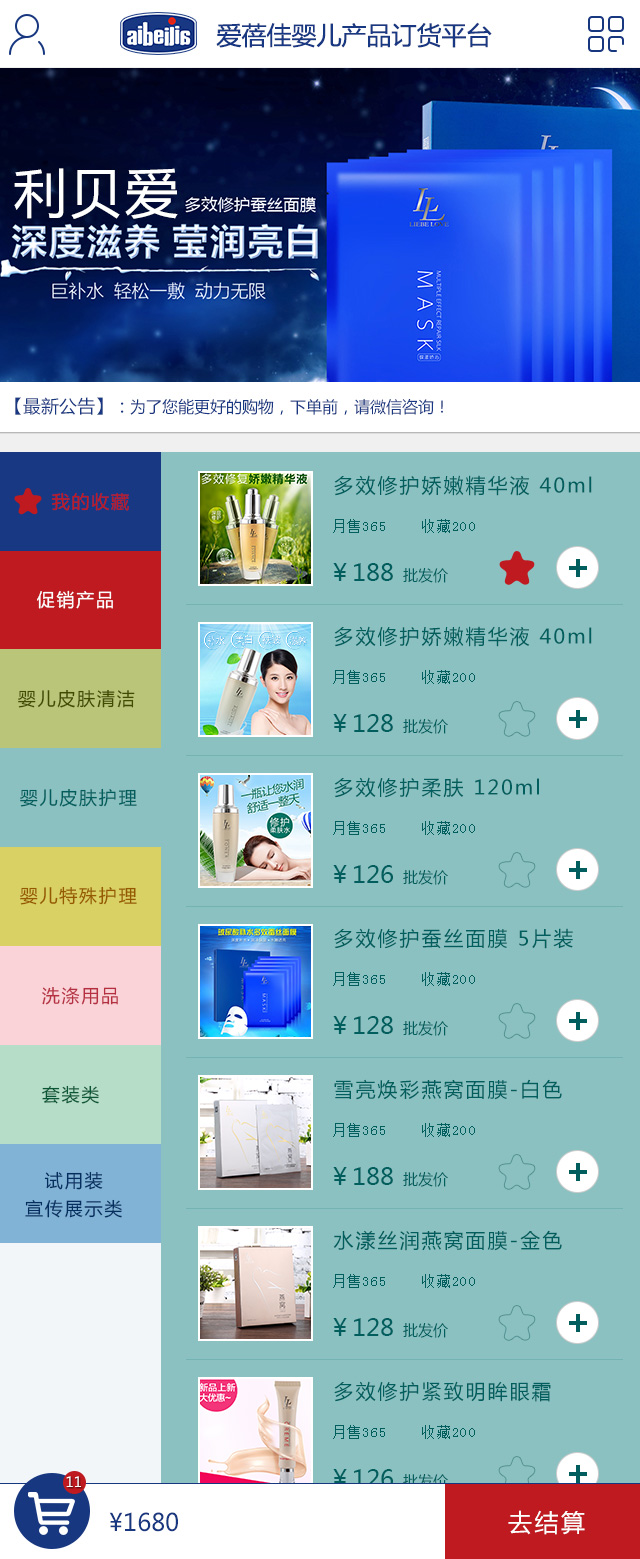Favorite the 水漾丝润燕窝面膜-金色 product
This screenshot has height=1559, width=640.
(517, 1323)
